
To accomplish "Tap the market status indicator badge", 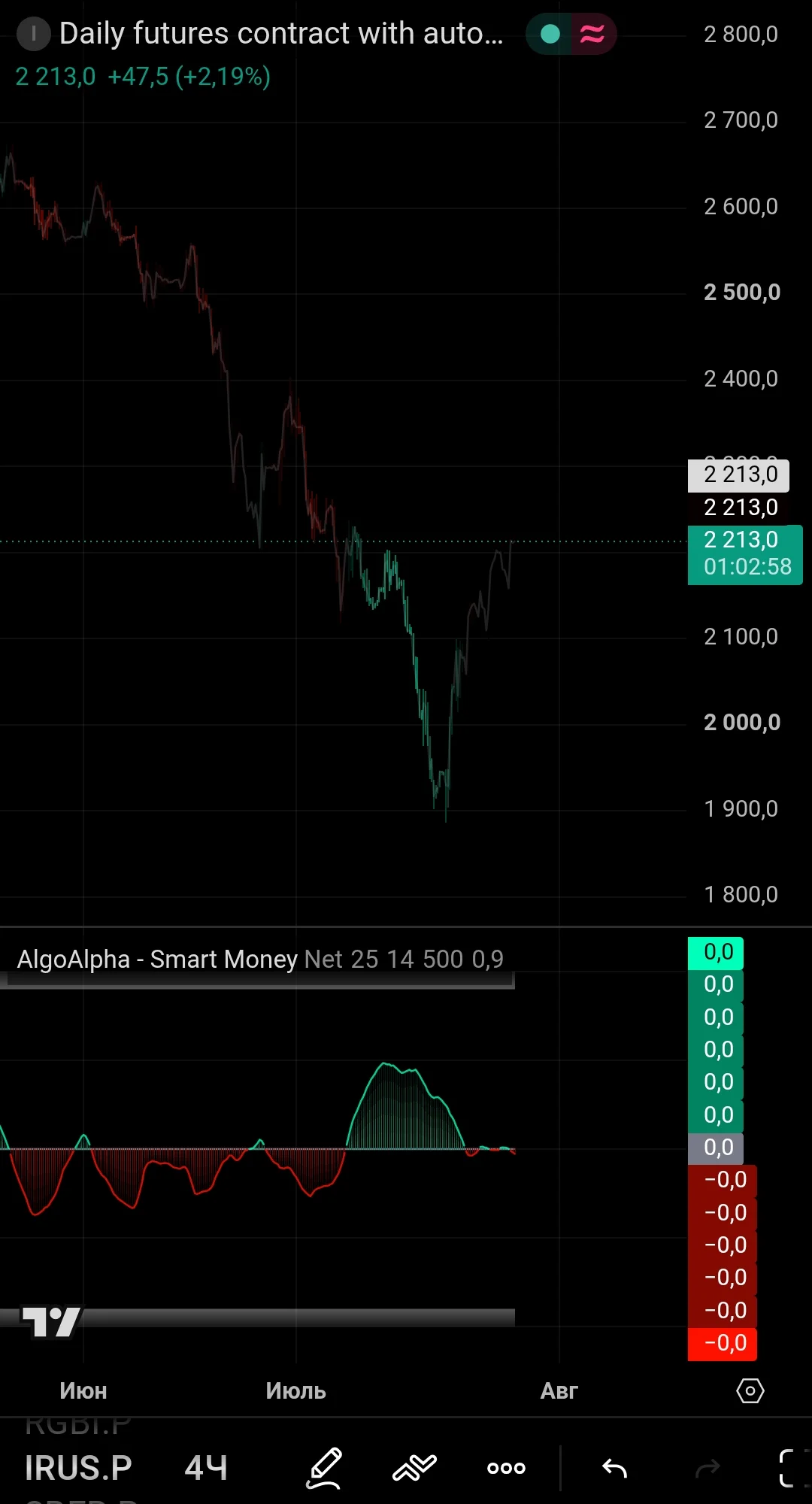I will (571, 34).
